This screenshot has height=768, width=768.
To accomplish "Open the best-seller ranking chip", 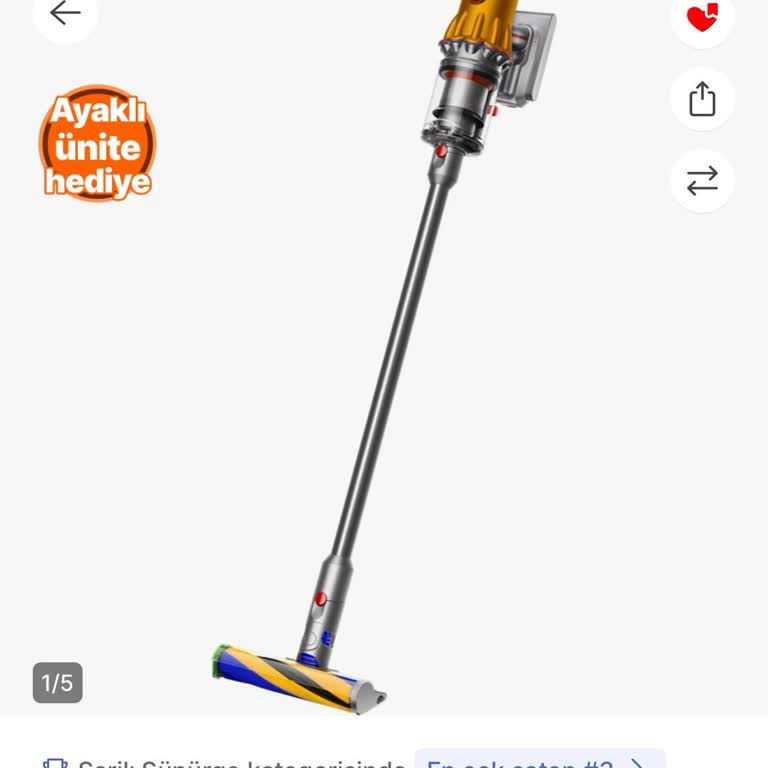I will (x=539, y=761).
